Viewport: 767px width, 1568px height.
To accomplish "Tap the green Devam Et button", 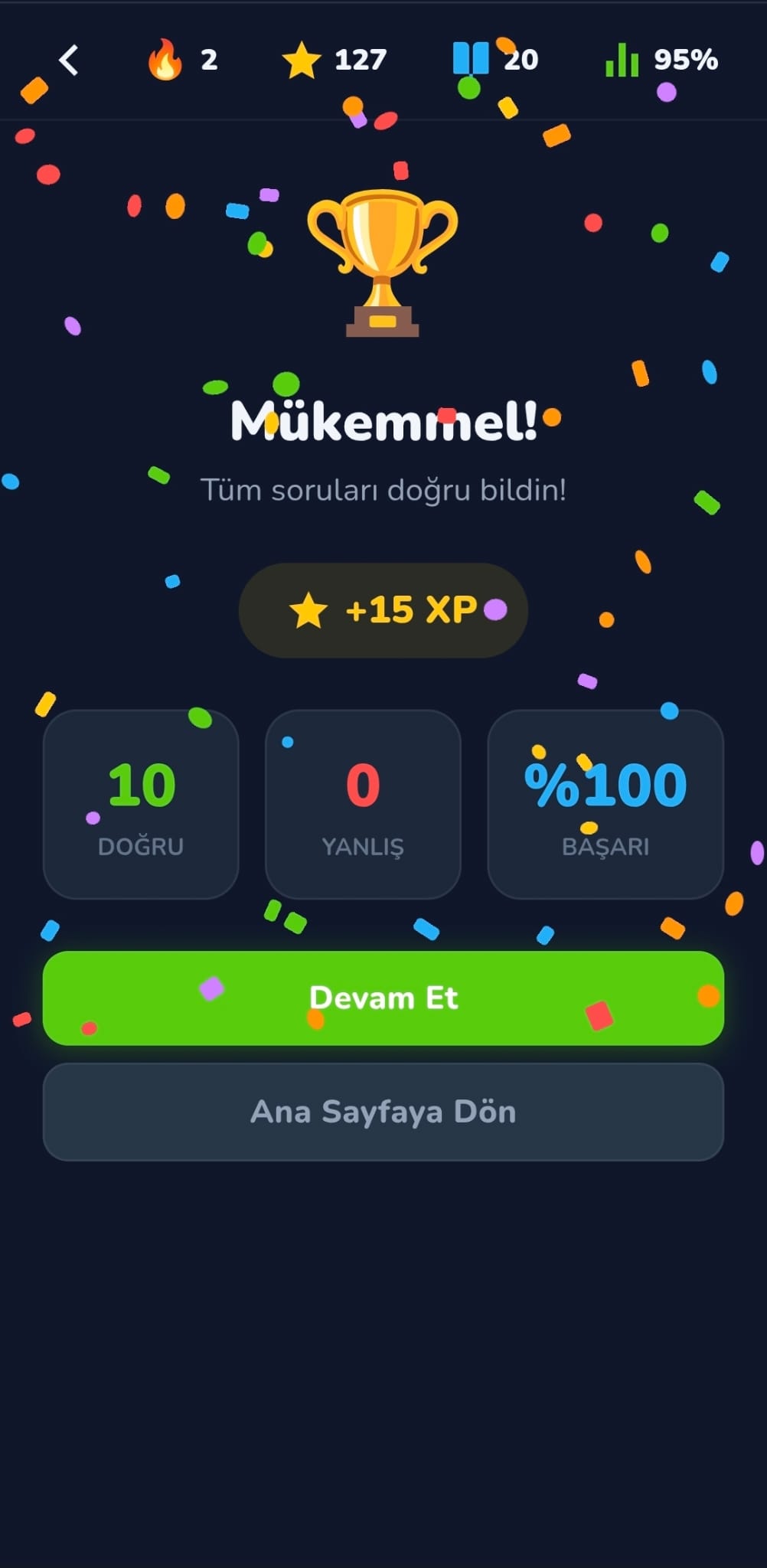I will 383,998.
